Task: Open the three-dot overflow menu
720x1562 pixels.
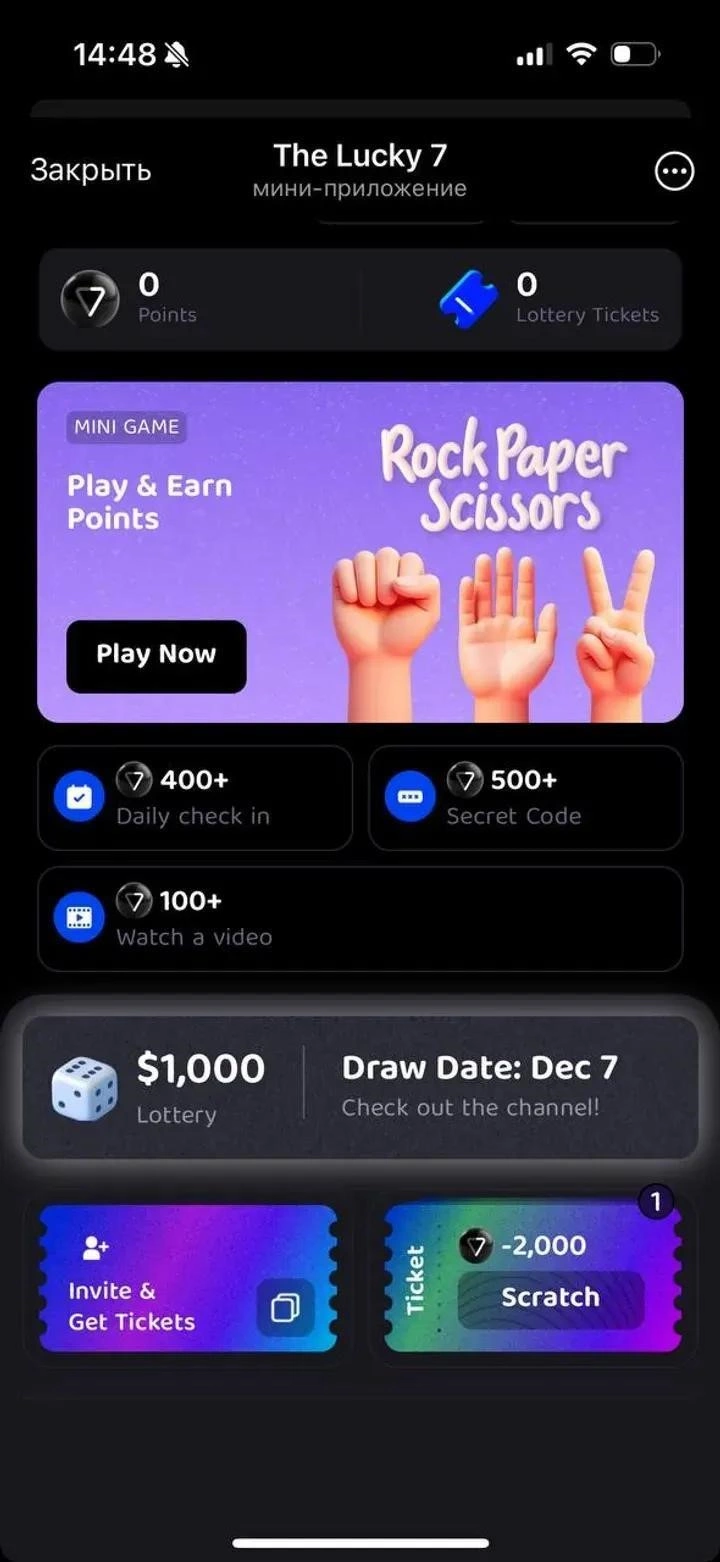Action: [x=674, y=172]
